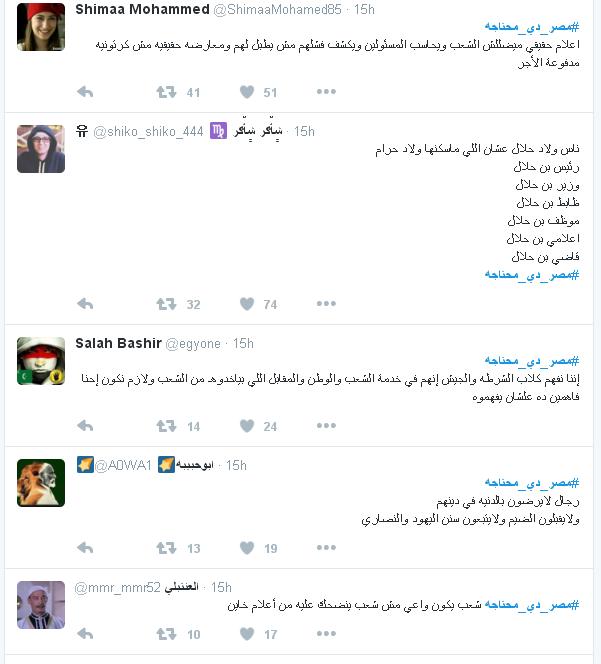This screenshot has width=601, height=664.
Task: Open more options on @shiko_shiko_444's tweet
Action: pyautogui.click(x=326, y=304)
